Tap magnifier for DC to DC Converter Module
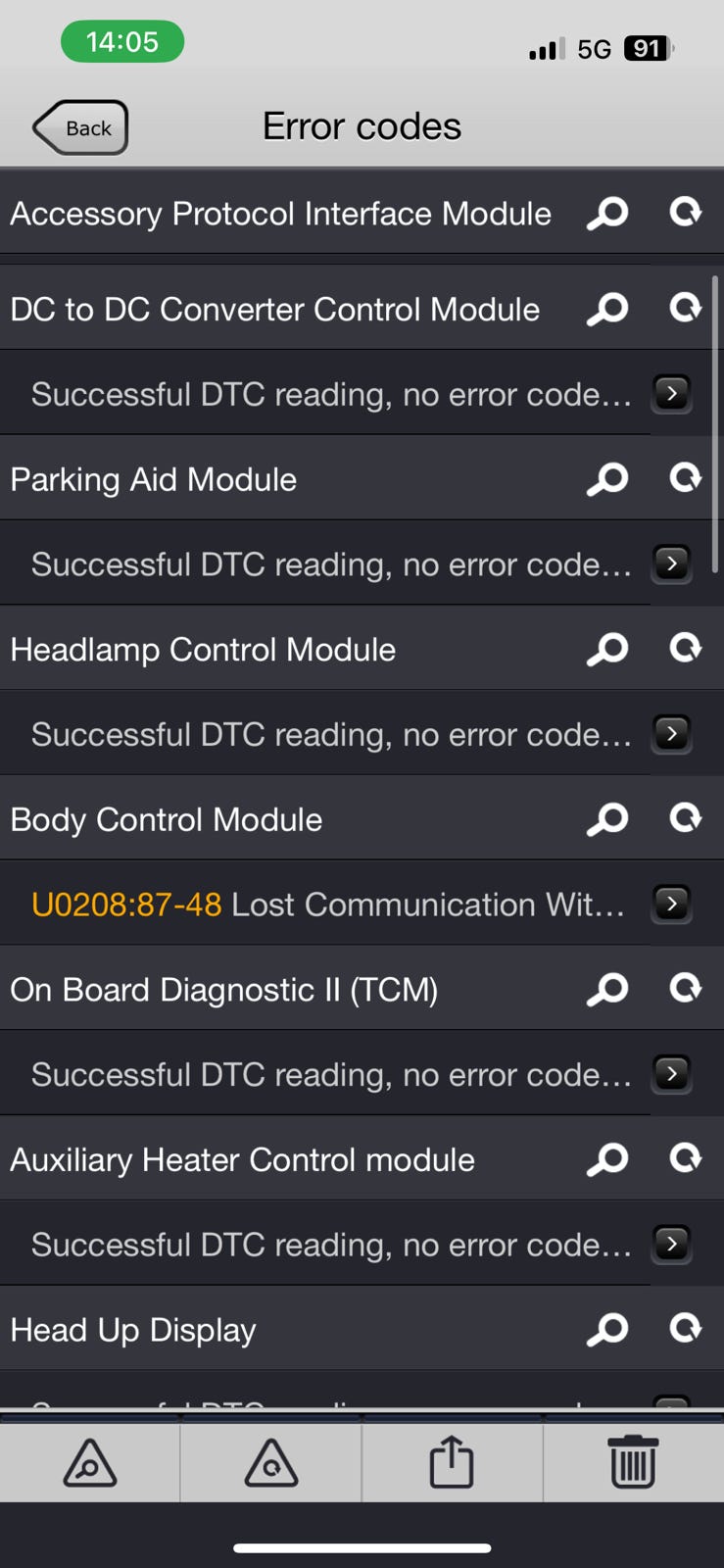Image resolution: width=724 pixels, height=1568 pixels. click(607, 309)
